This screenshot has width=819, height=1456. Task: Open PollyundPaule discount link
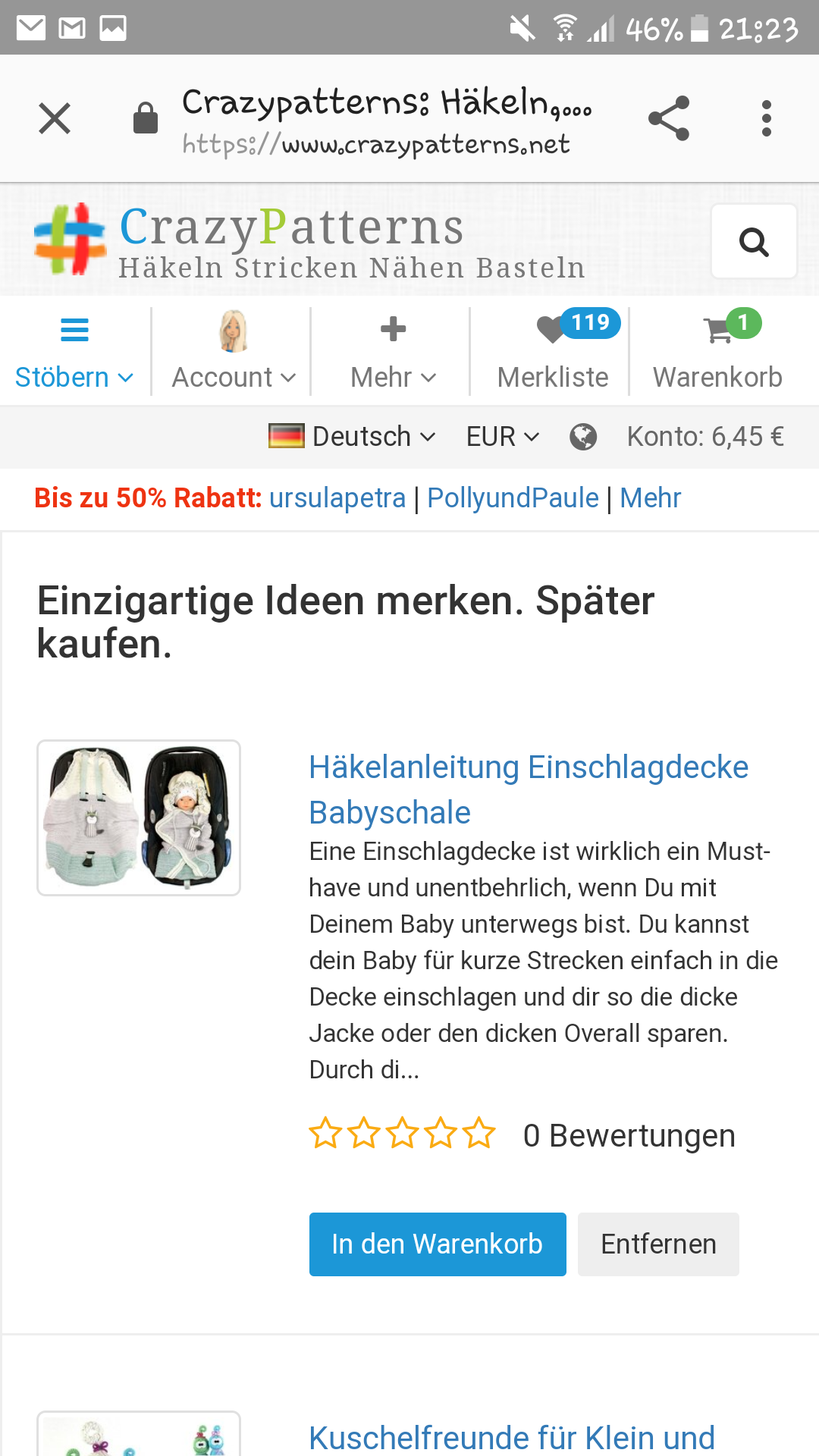513,498
